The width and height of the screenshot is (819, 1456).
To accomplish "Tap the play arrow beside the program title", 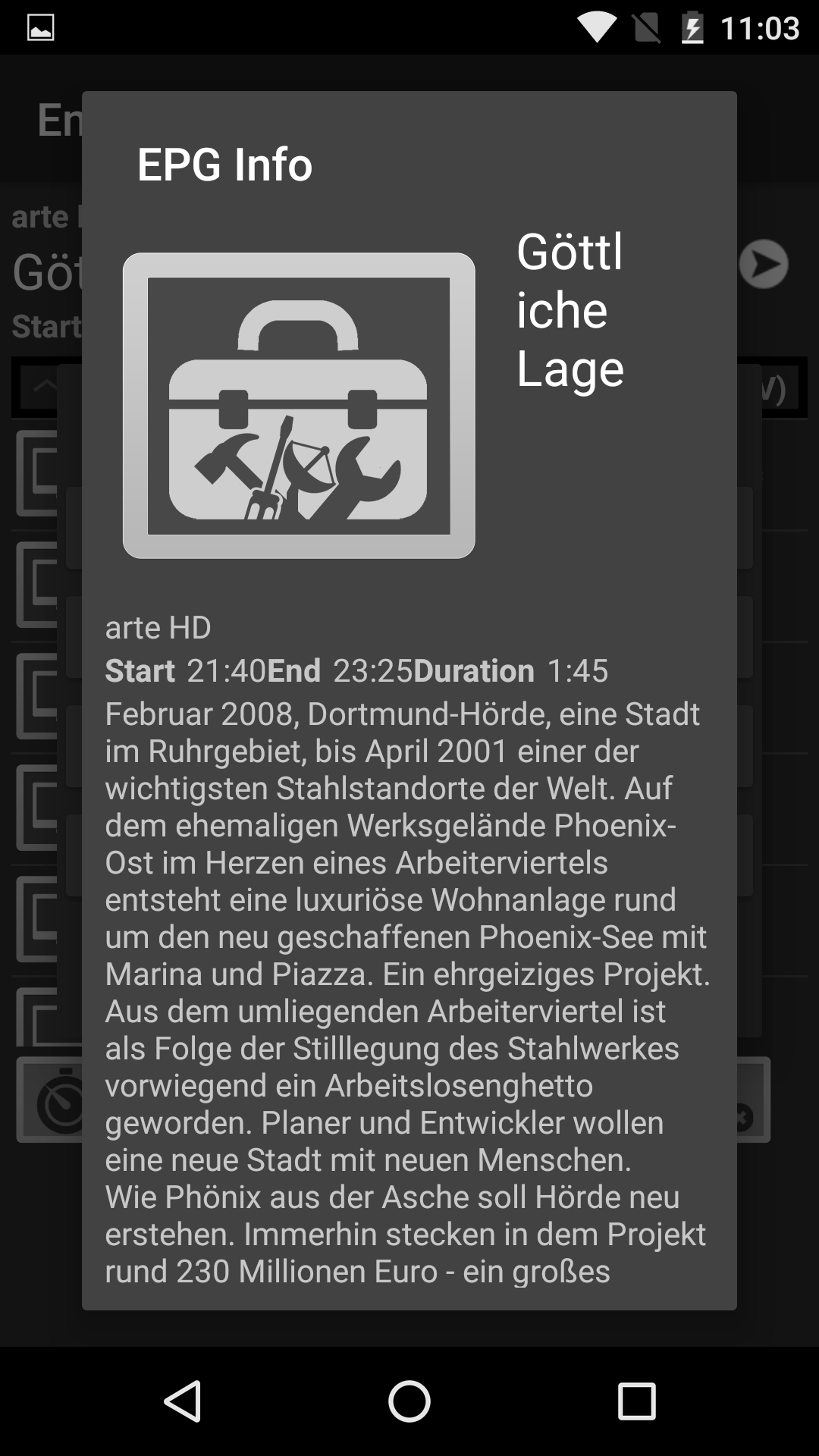I will pos(762,265).
